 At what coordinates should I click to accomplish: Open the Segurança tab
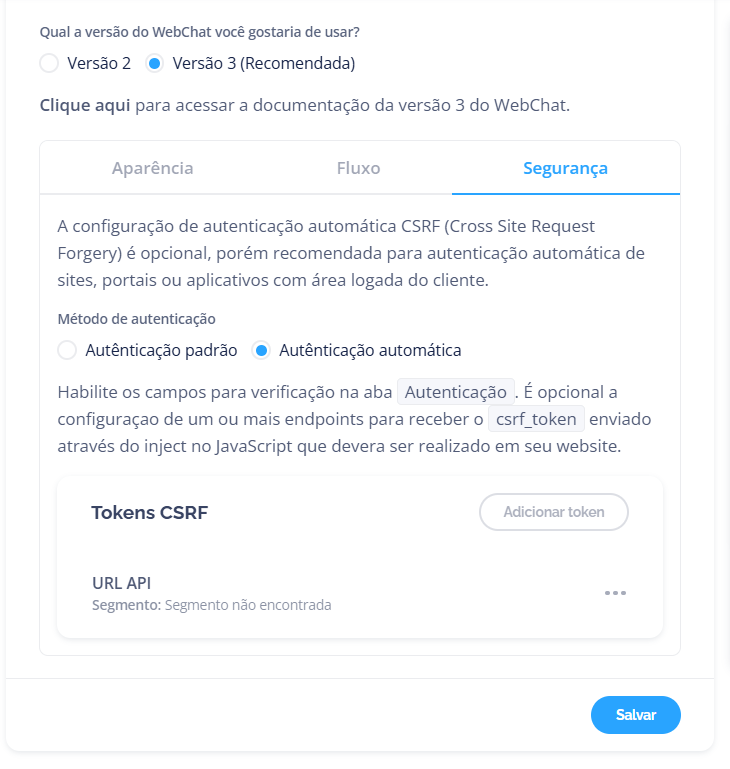tap(565, 168)
